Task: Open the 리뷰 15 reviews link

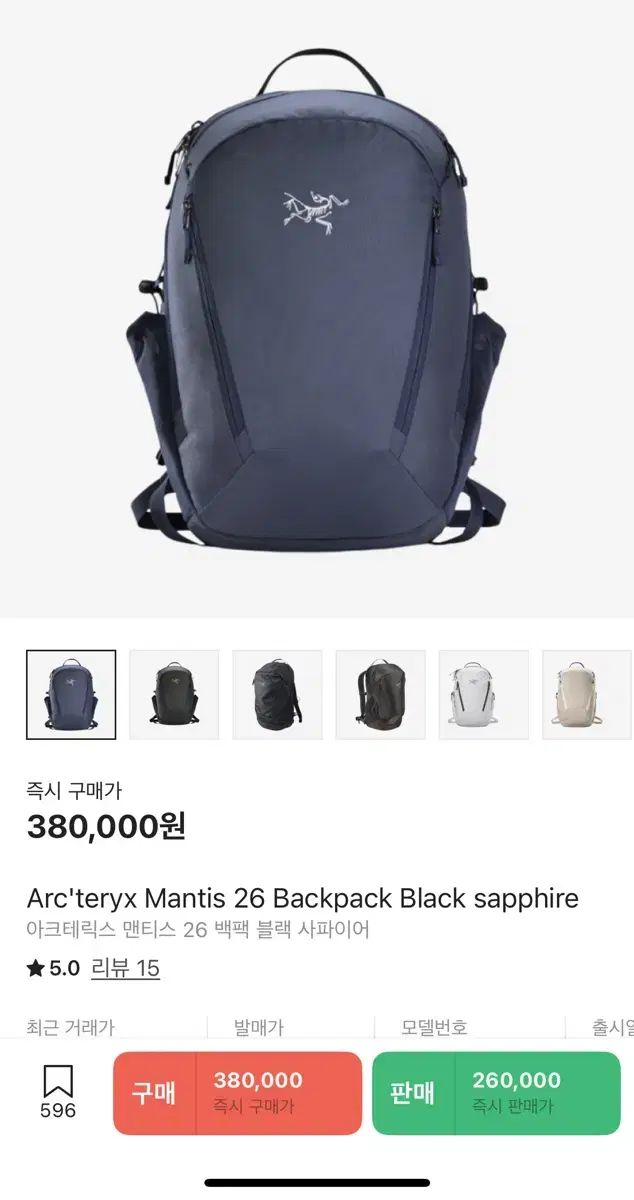Action: coord(125,968)
